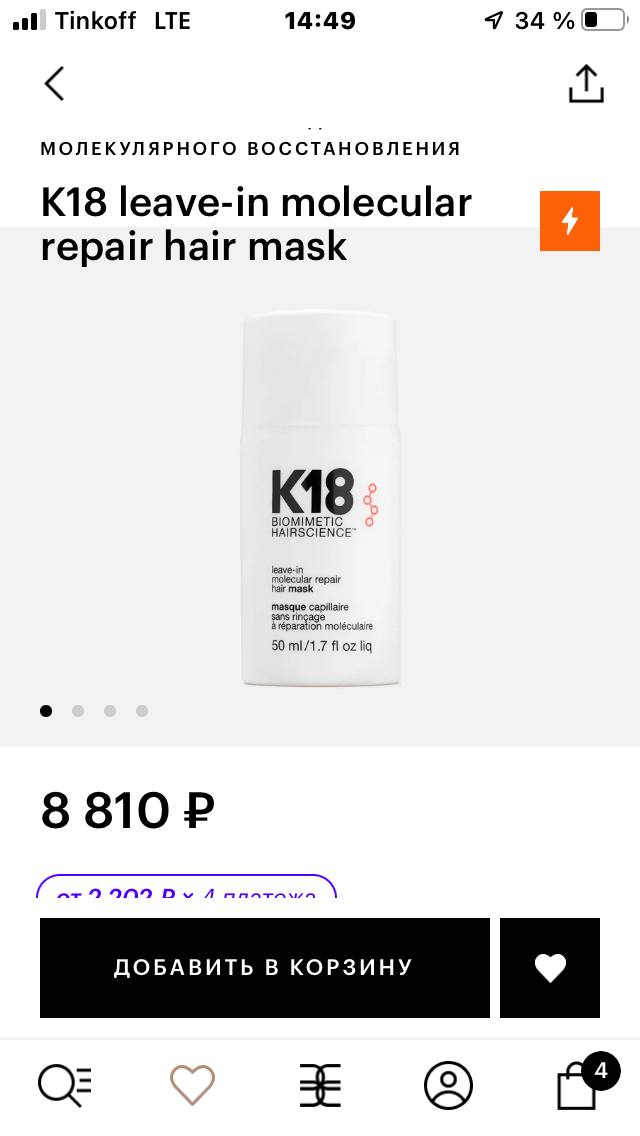Open the catalog search tab
Screen dimensions: 640x1136
pyautogui.click(x=65, y=1086)
